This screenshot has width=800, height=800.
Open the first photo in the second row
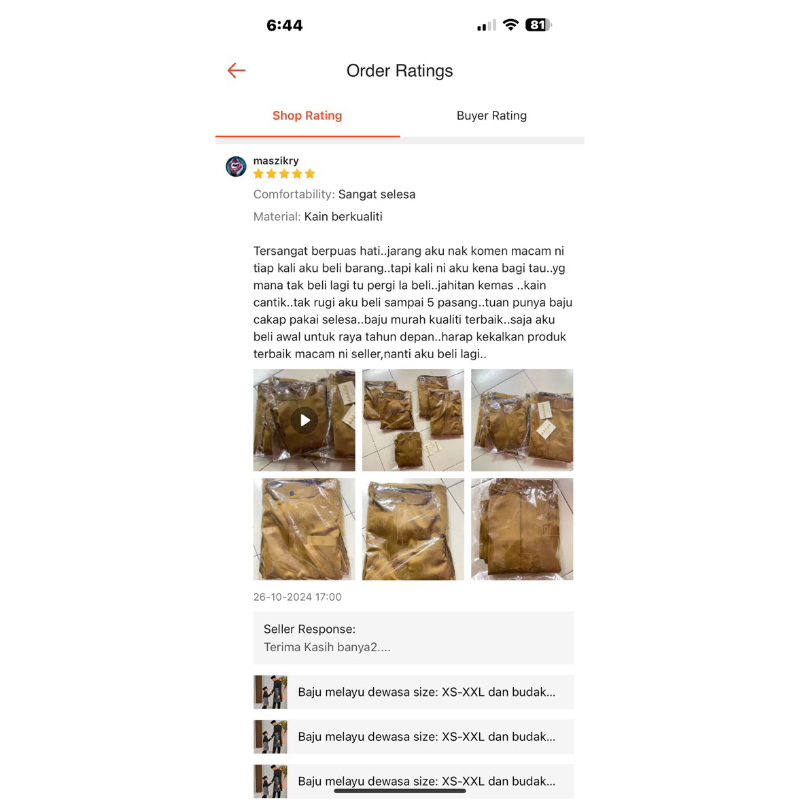[304, 529]
